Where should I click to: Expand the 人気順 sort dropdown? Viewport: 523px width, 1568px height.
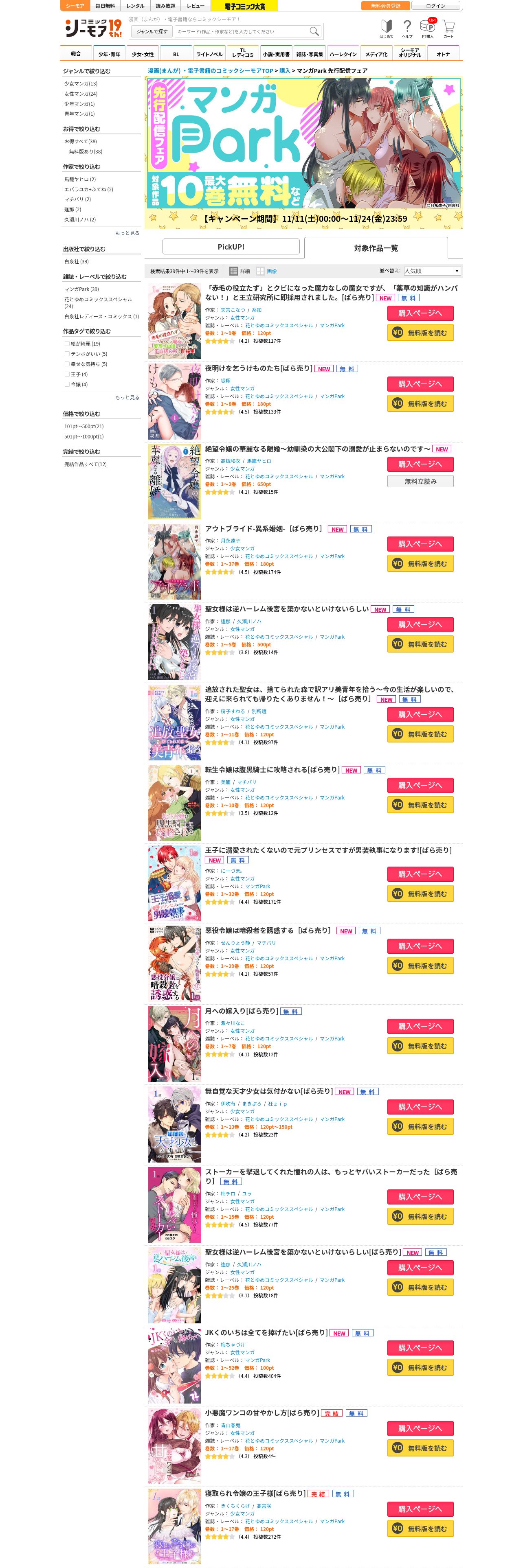(x=432, y=271)
